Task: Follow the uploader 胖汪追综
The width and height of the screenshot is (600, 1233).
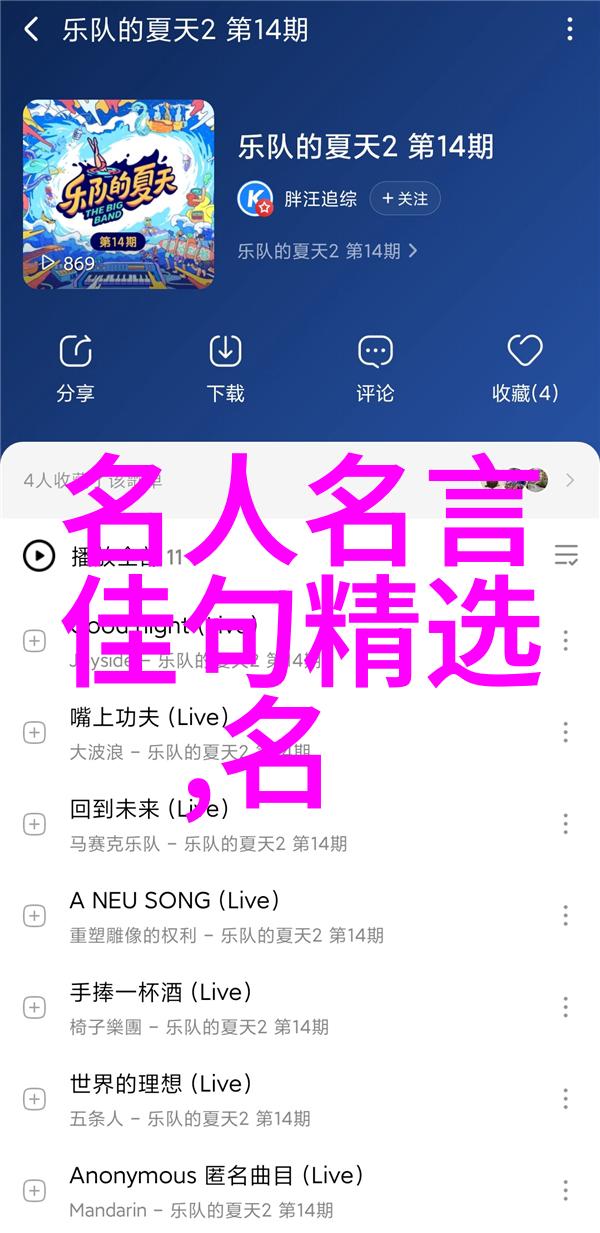Action: coord(407,199)
